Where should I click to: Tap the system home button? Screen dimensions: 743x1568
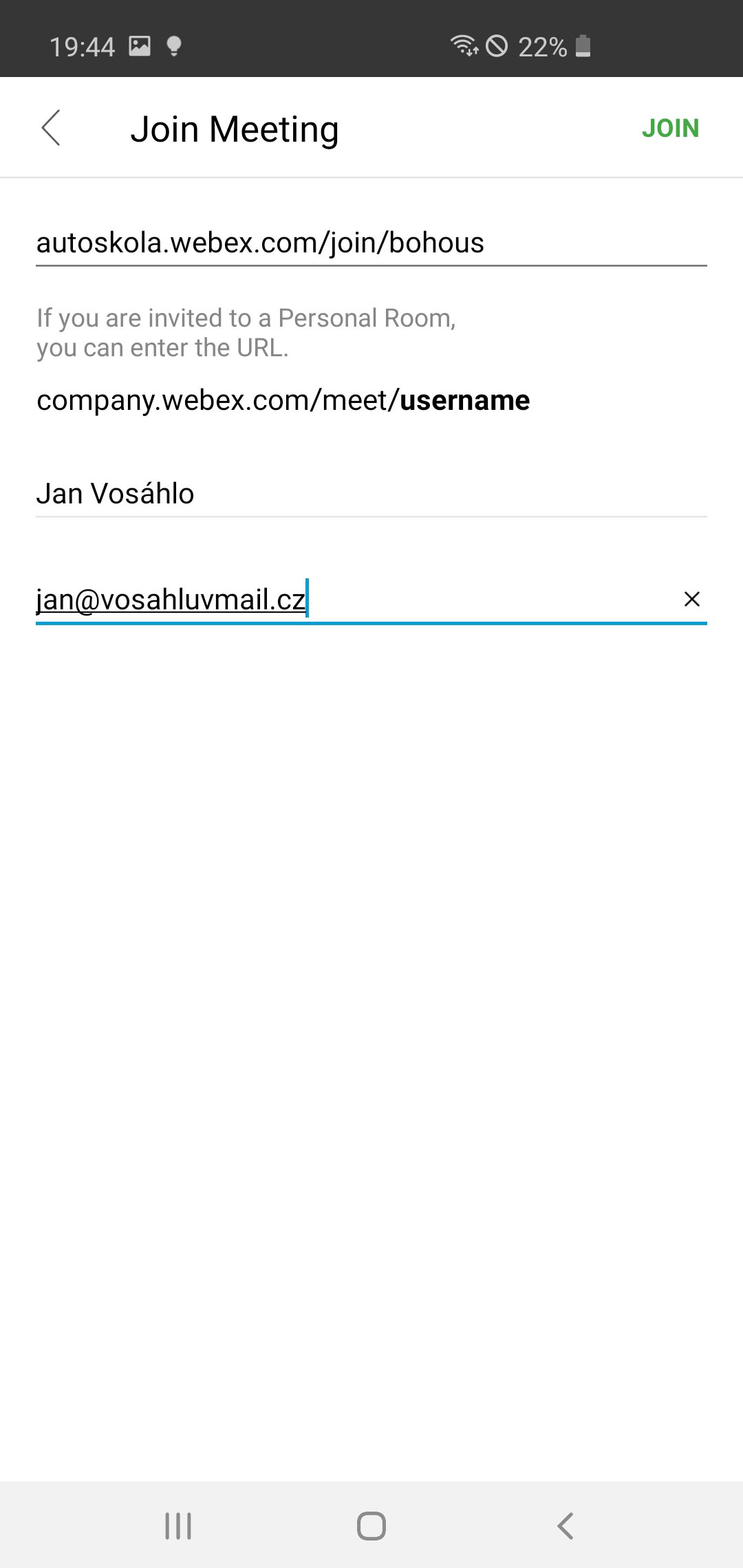tap(371, 1525)
